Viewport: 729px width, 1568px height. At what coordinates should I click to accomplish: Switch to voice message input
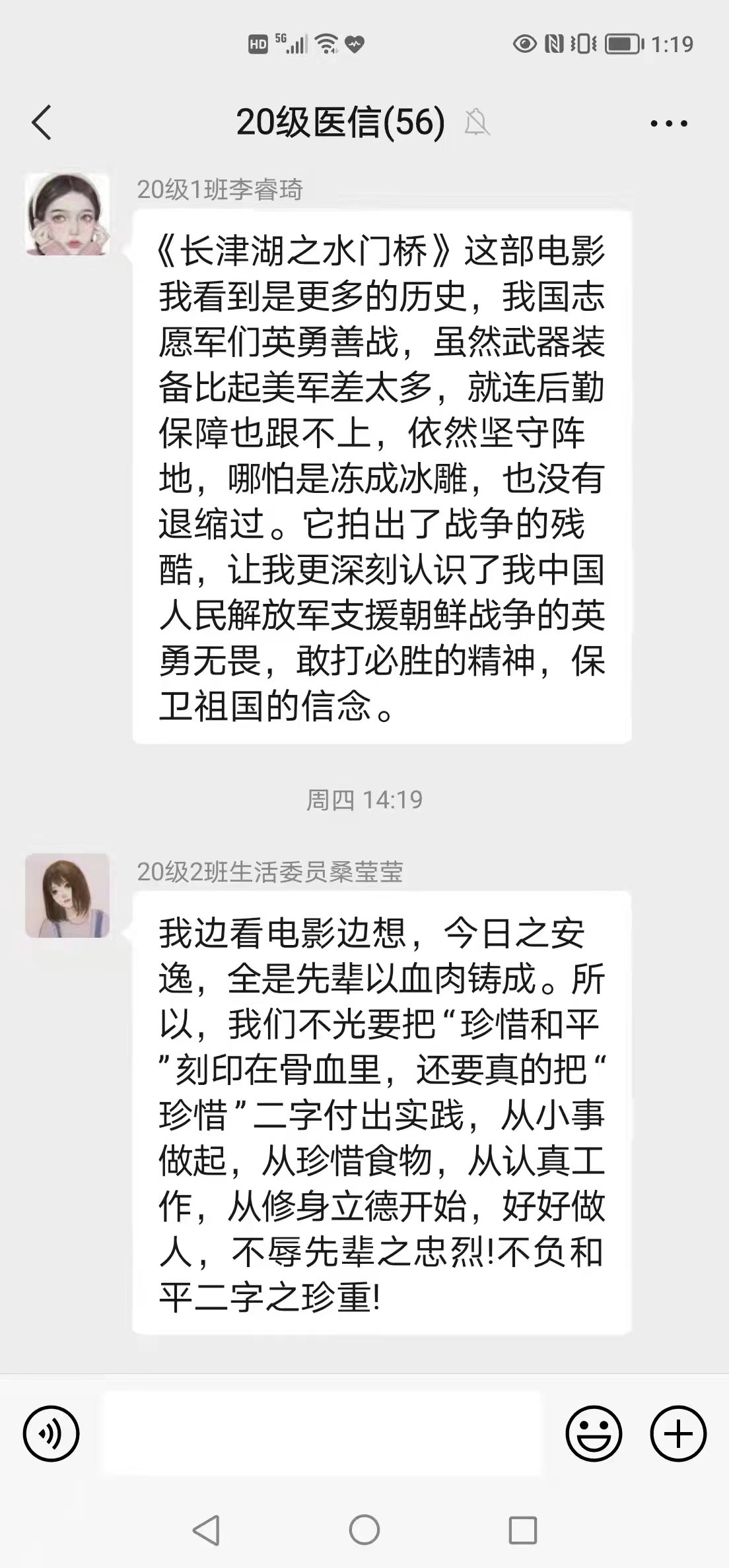(x=51, y=1433)
